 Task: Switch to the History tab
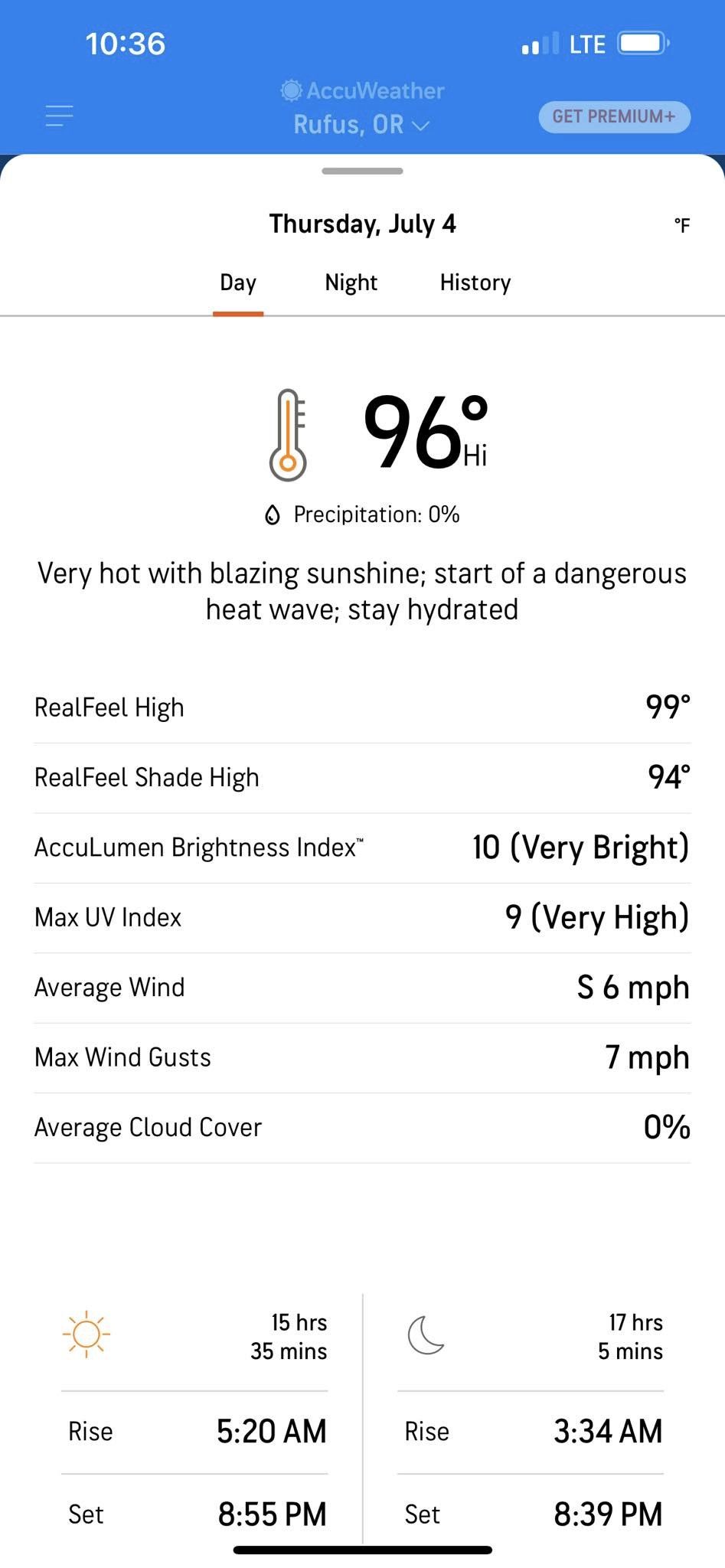pyautogui.click(x=475, y=283)
